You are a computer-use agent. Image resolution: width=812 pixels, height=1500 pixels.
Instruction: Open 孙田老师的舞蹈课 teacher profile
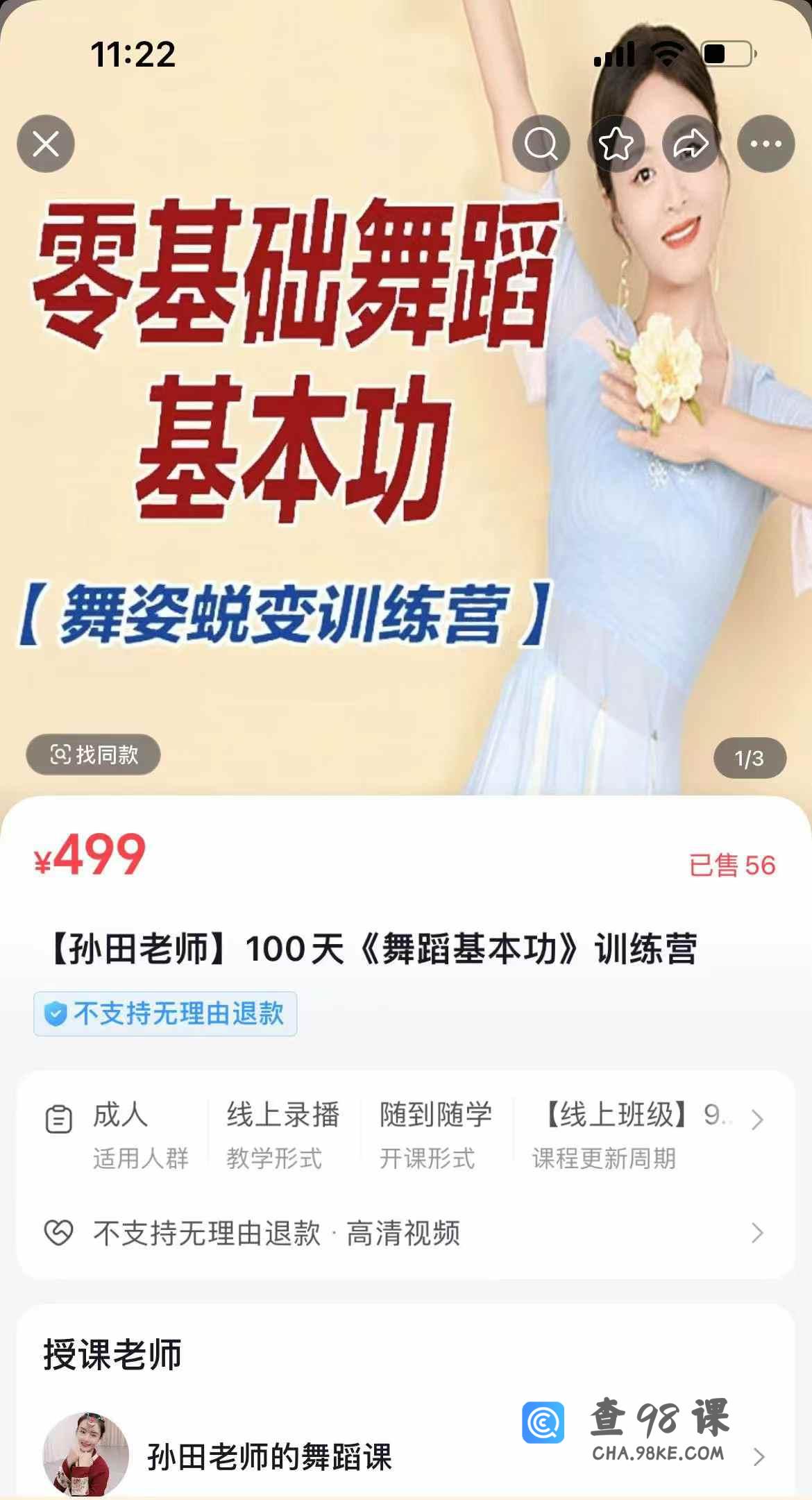(x=269, y=1456)
